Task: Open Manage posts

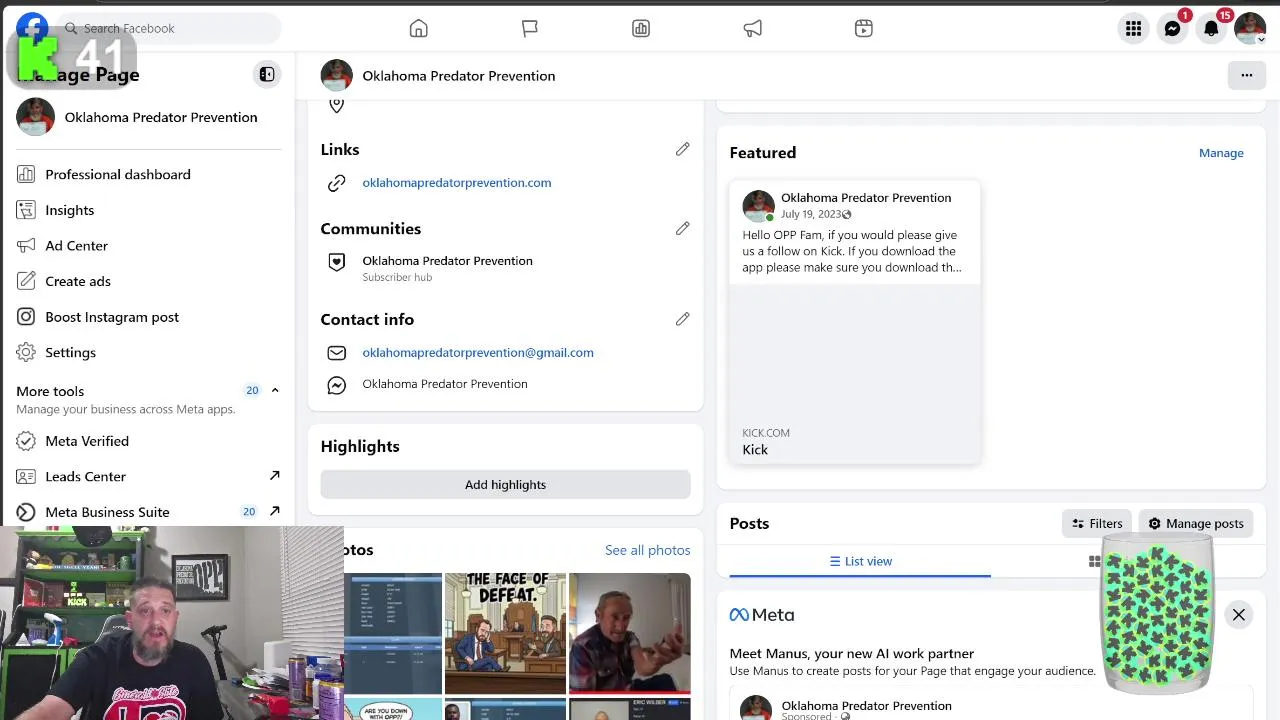Action: (x=1195, y=523)
